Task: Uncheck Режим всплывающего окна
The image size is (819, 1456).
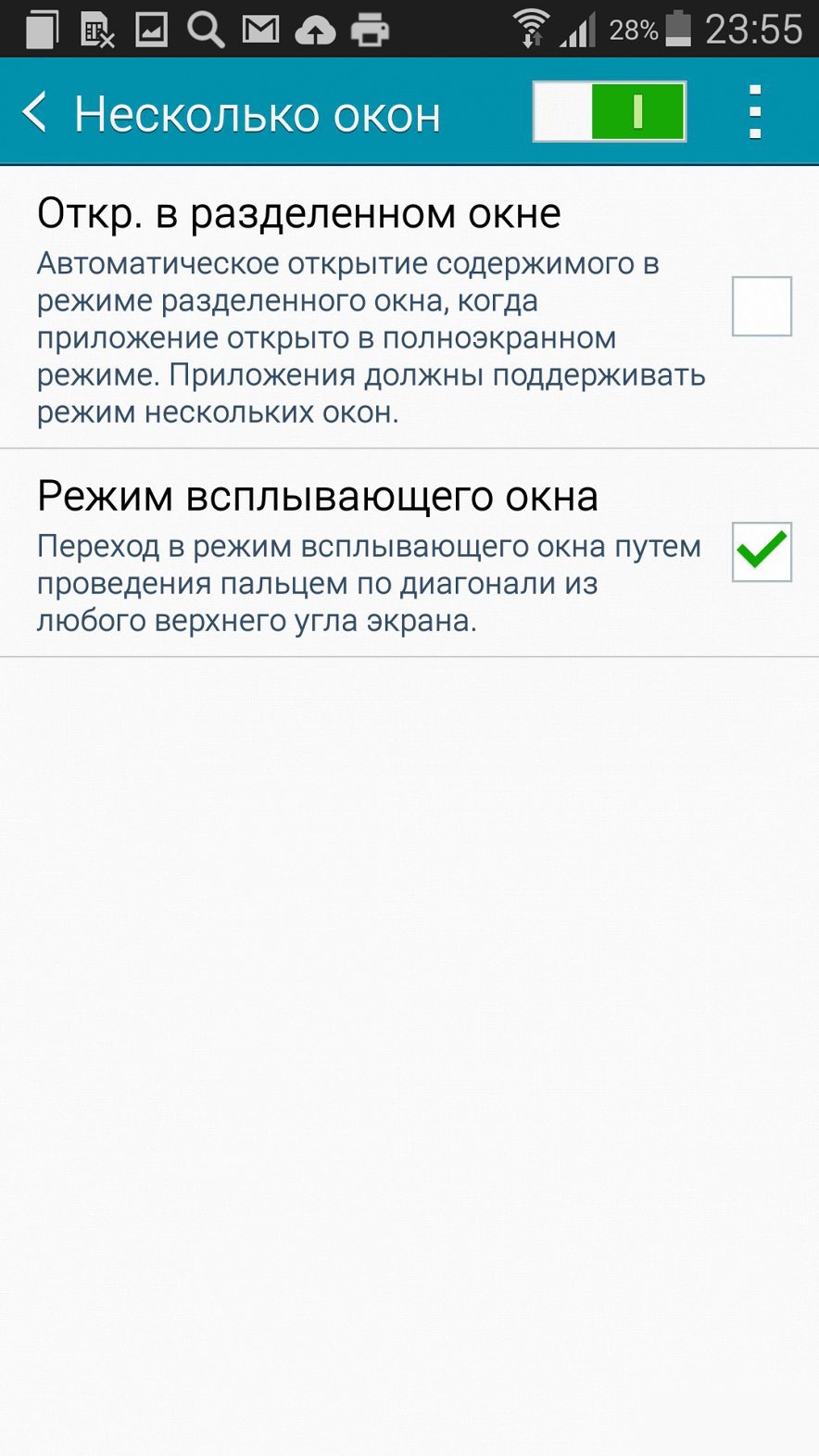Action: tap(762, 551)
